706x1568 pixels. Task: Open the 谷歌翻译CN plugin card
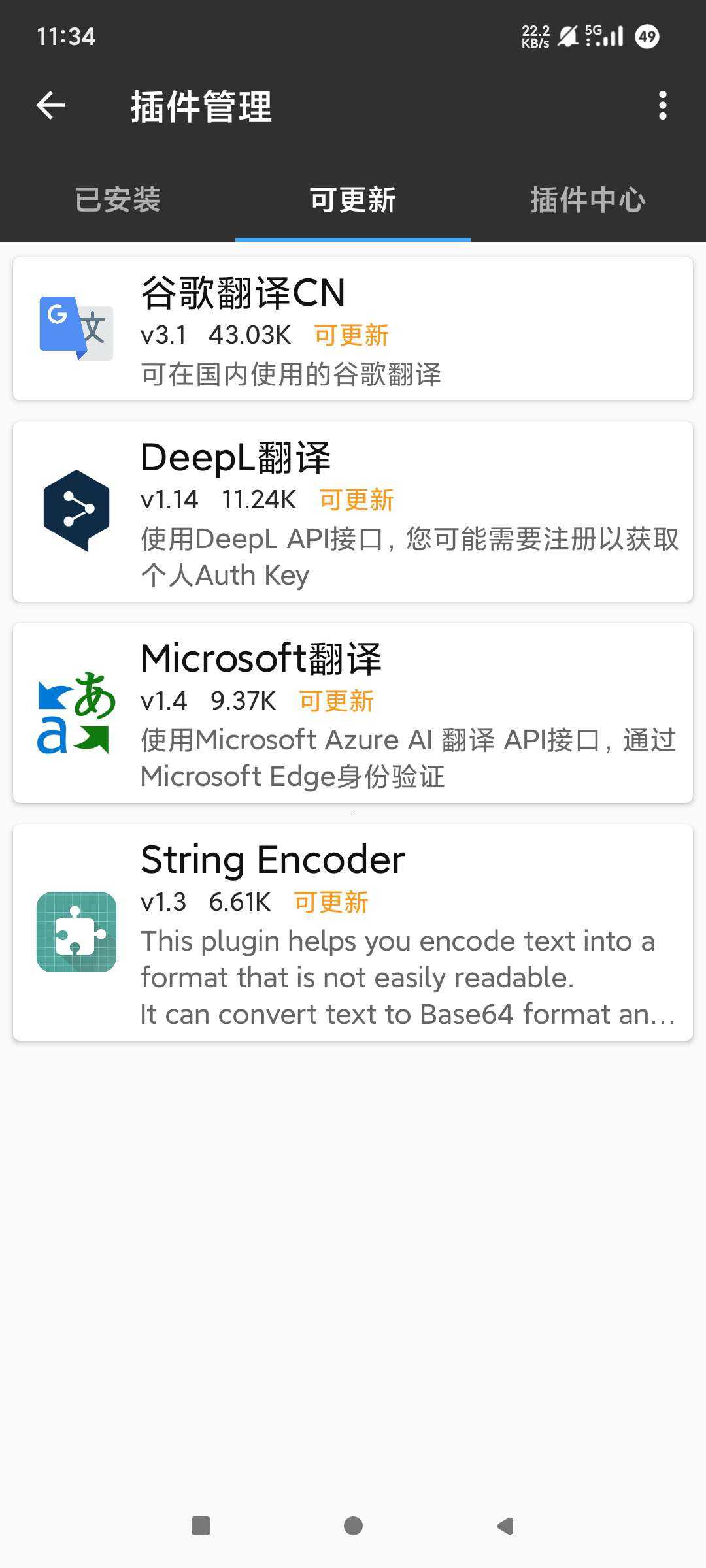(353, 329)
